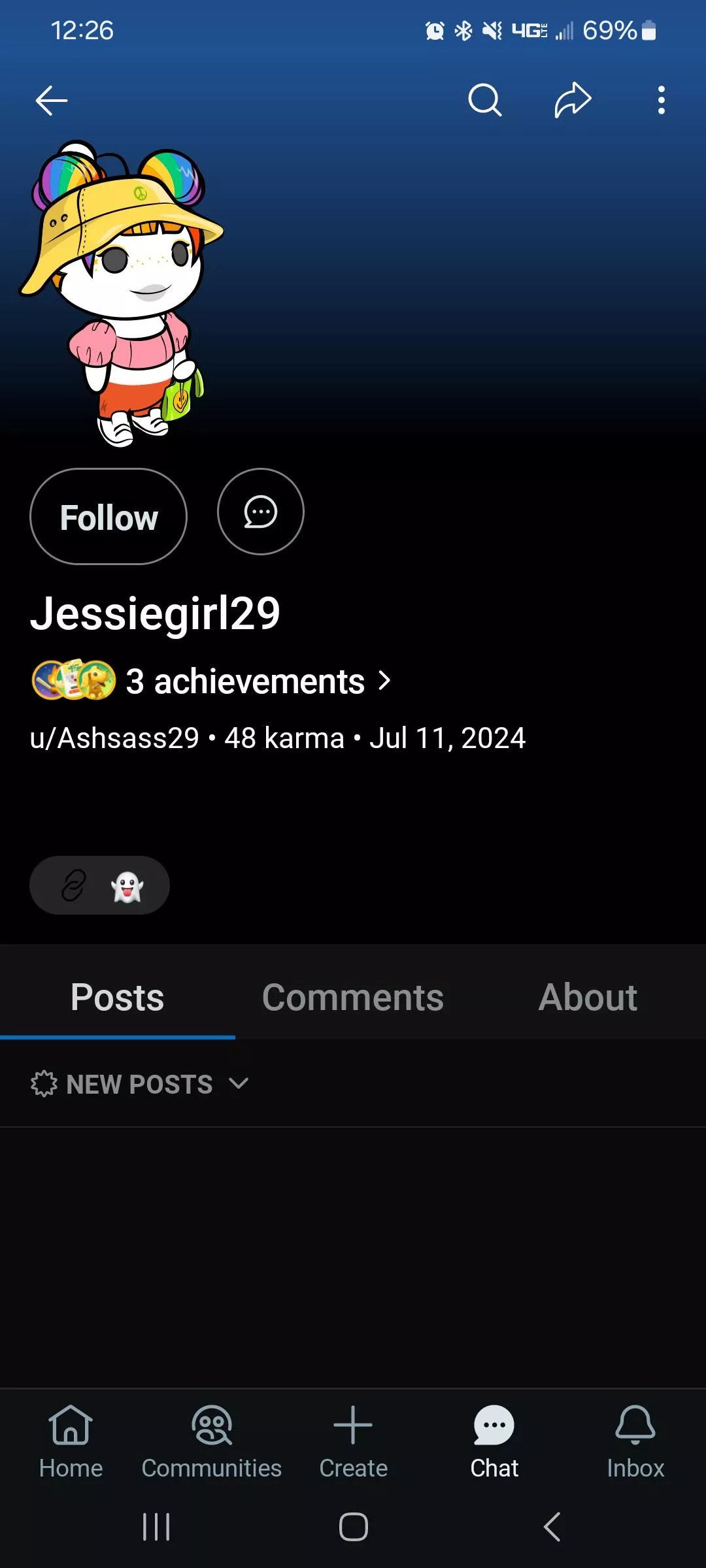The height and width of the screenshot is (1568, 706).
Task: Select the Posts tab
Action: click(118, 997)
